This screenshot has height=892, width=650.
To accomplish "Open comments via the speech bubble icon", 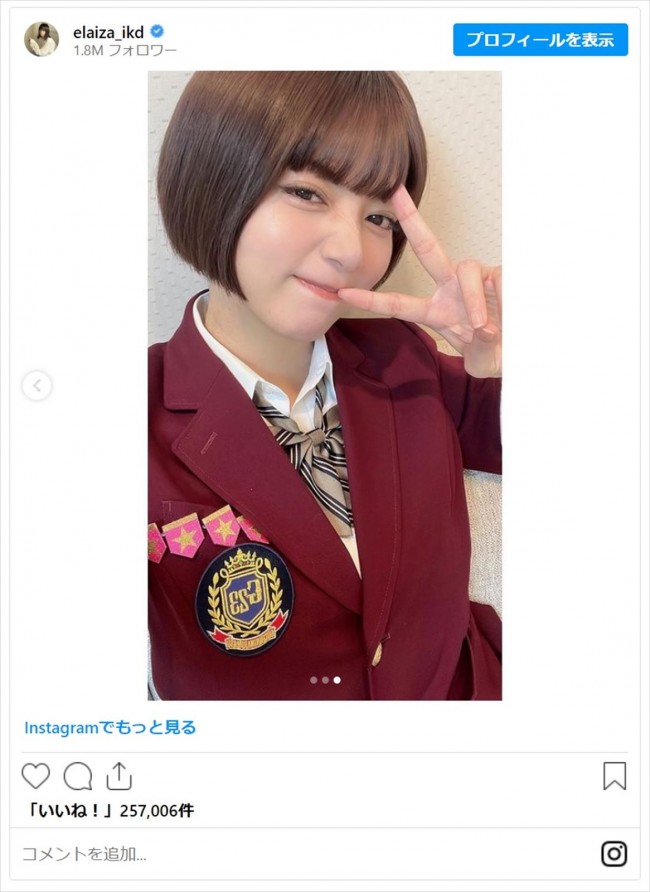I will (x=78, y=776).
